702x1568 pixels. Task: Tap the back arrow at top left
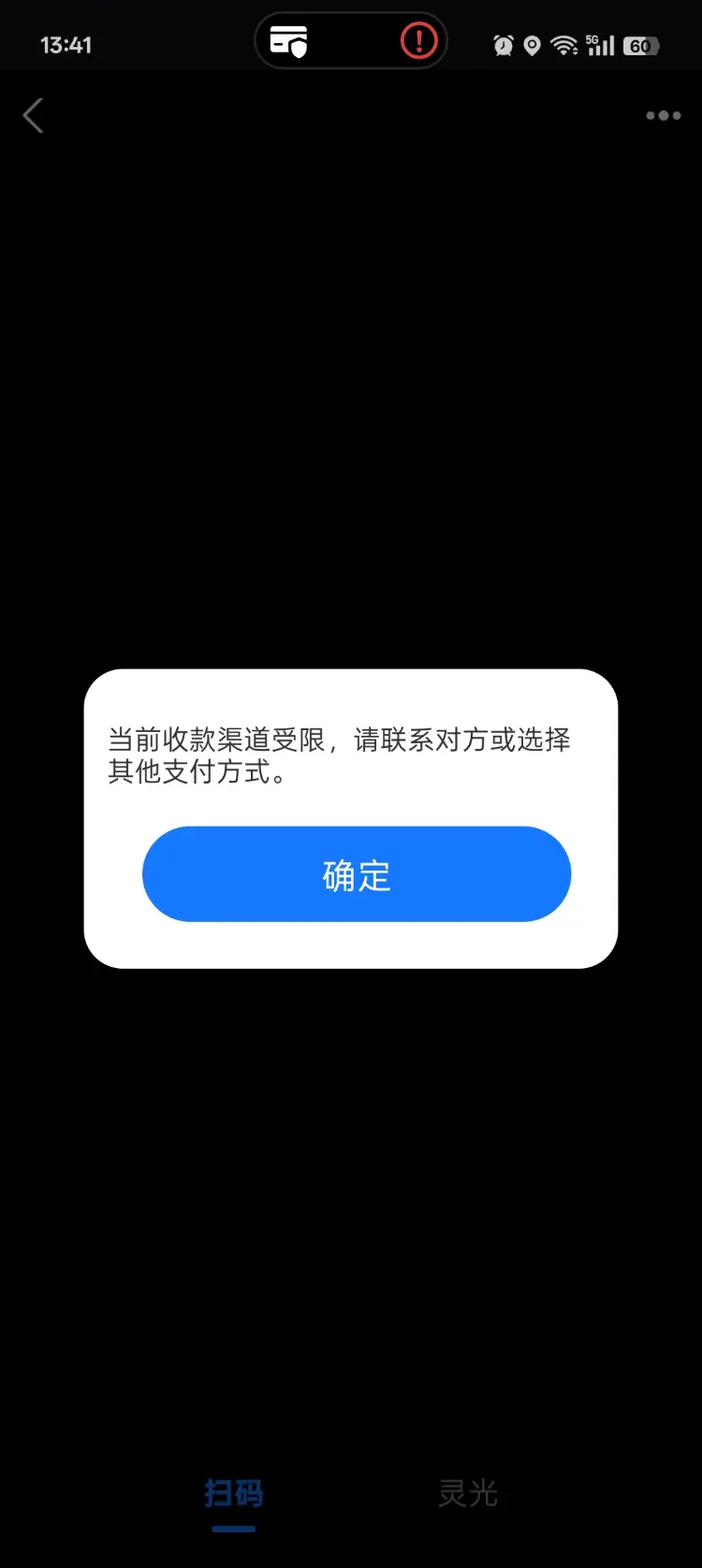(x=34, y=114)
